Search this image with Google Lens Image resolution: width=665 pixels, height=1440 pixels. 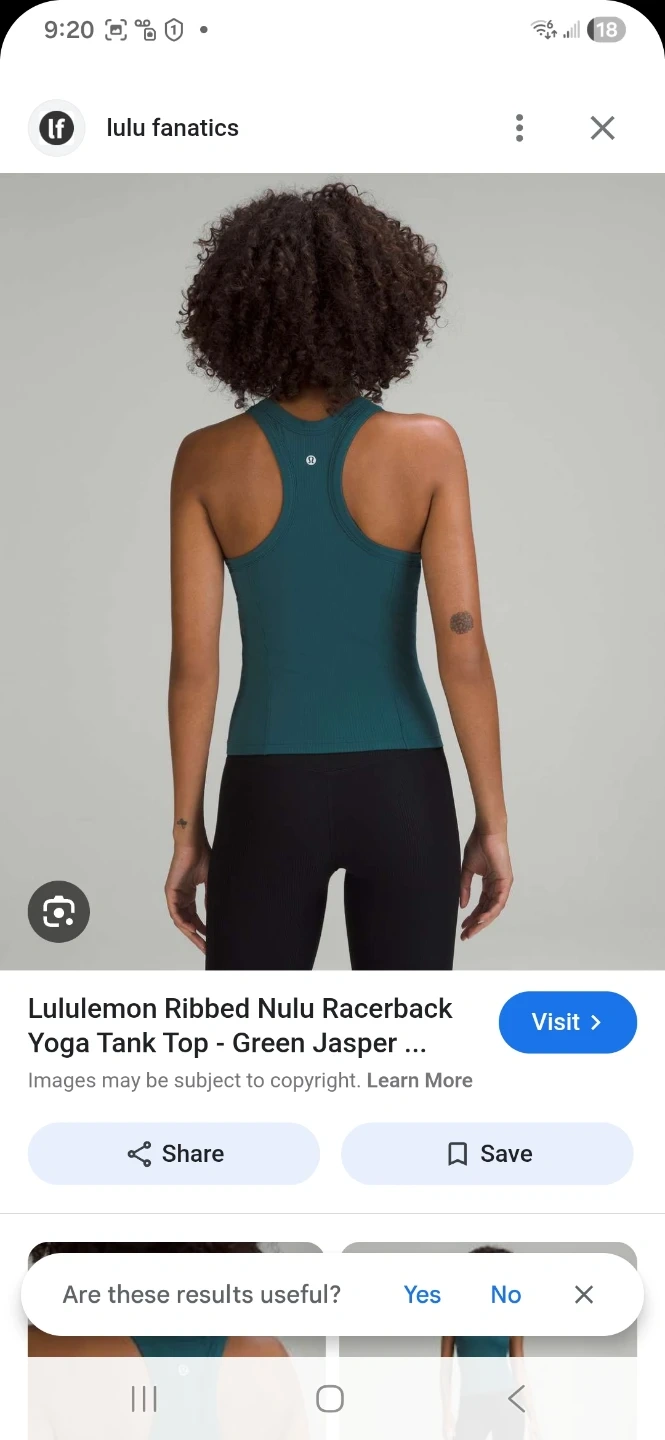click(59, 911)
